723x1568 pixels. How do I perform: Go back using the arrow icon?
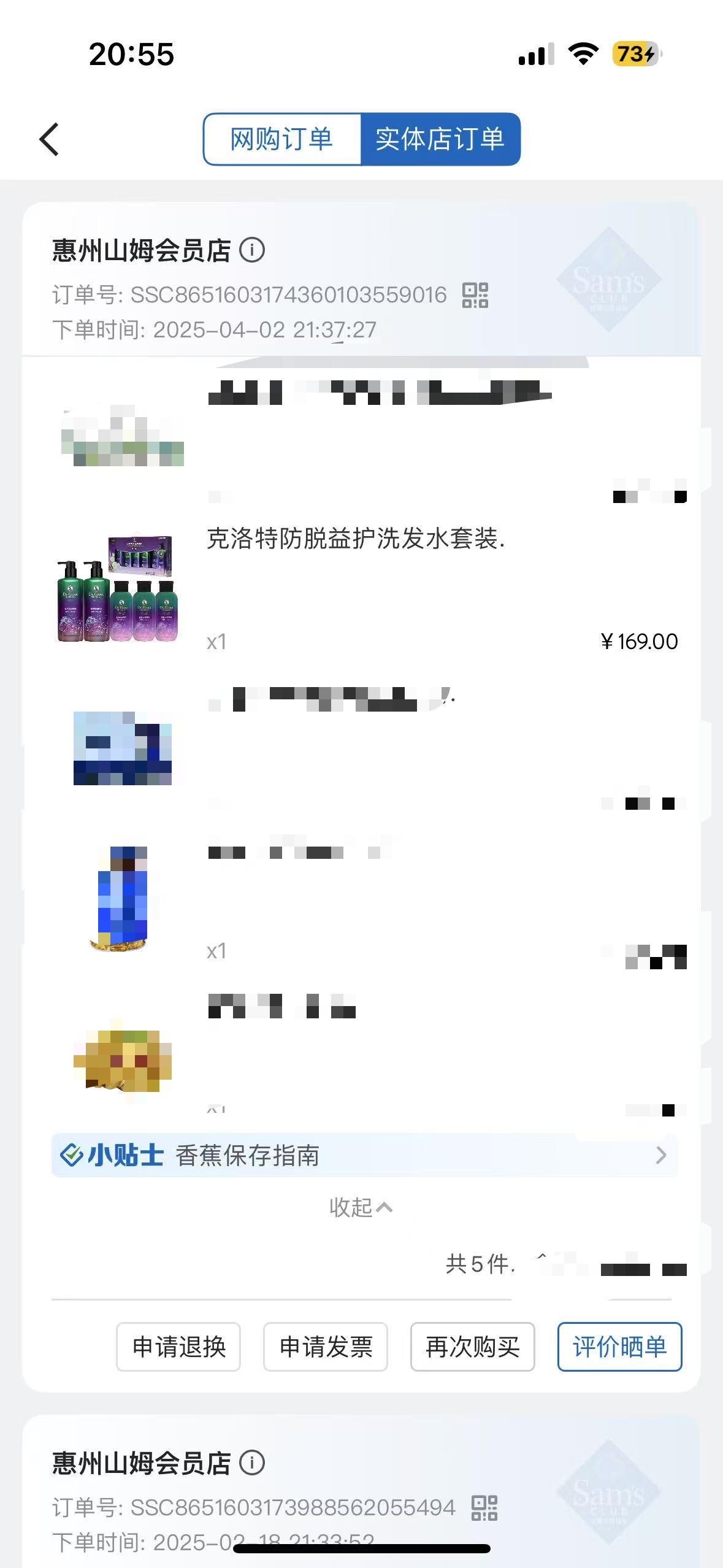click(49, 140)
